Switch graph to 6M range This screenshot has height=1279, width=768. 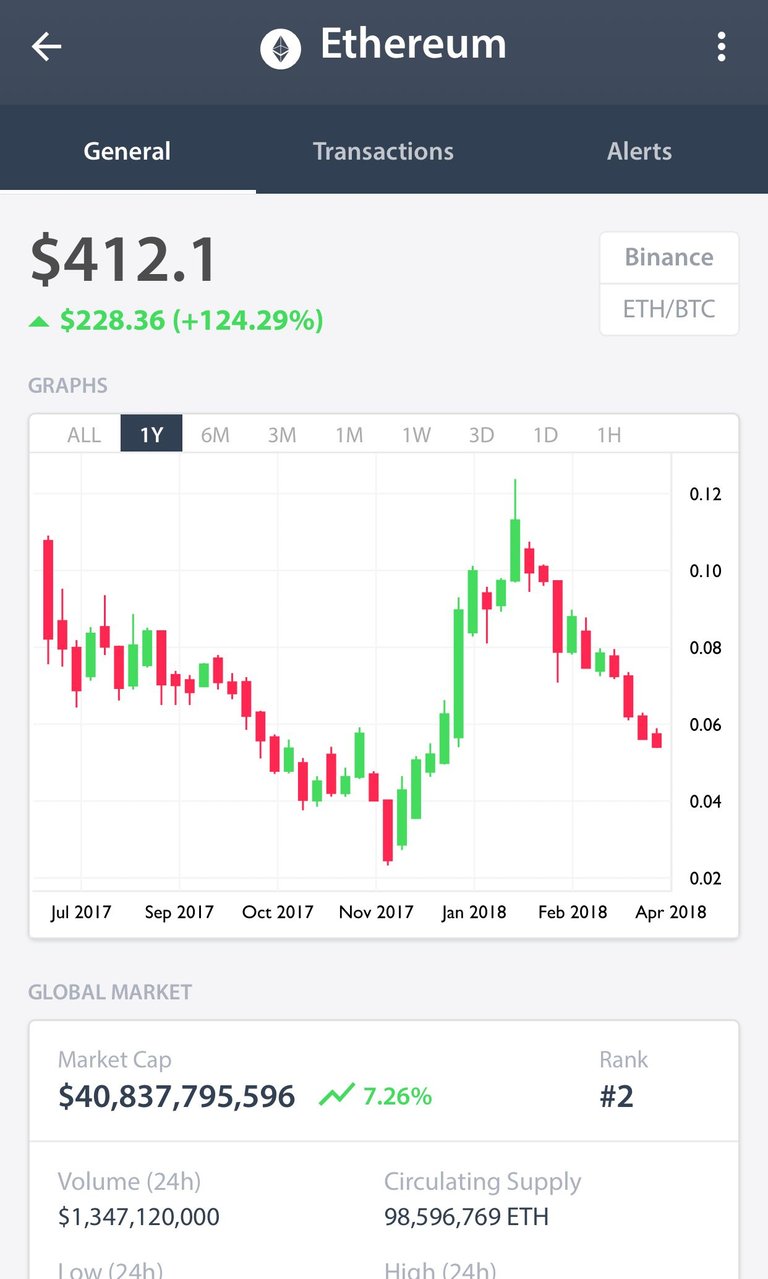tap(215, 435)
